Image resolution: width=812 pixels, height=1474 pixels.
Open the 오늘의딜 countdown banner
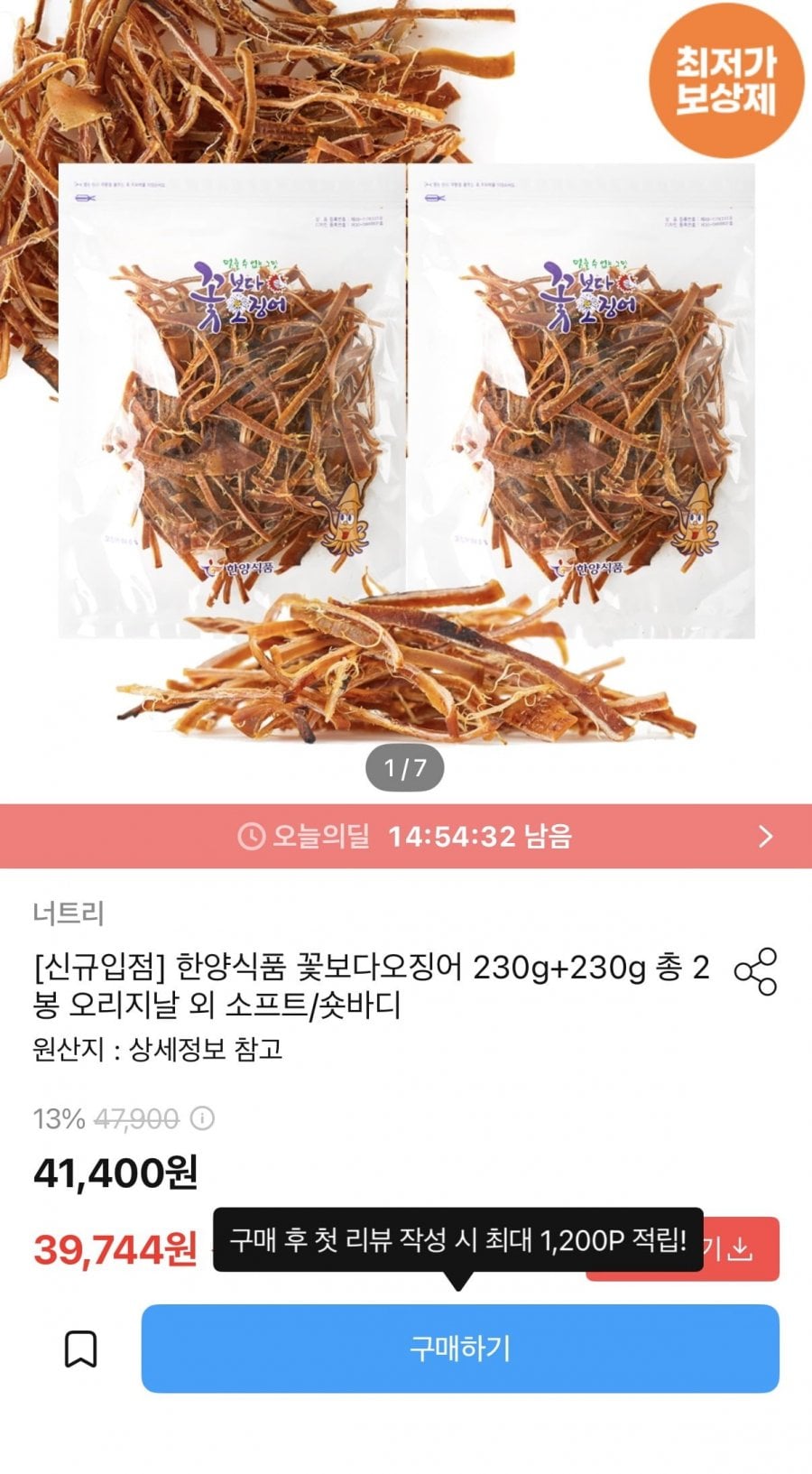coord(406,837)
